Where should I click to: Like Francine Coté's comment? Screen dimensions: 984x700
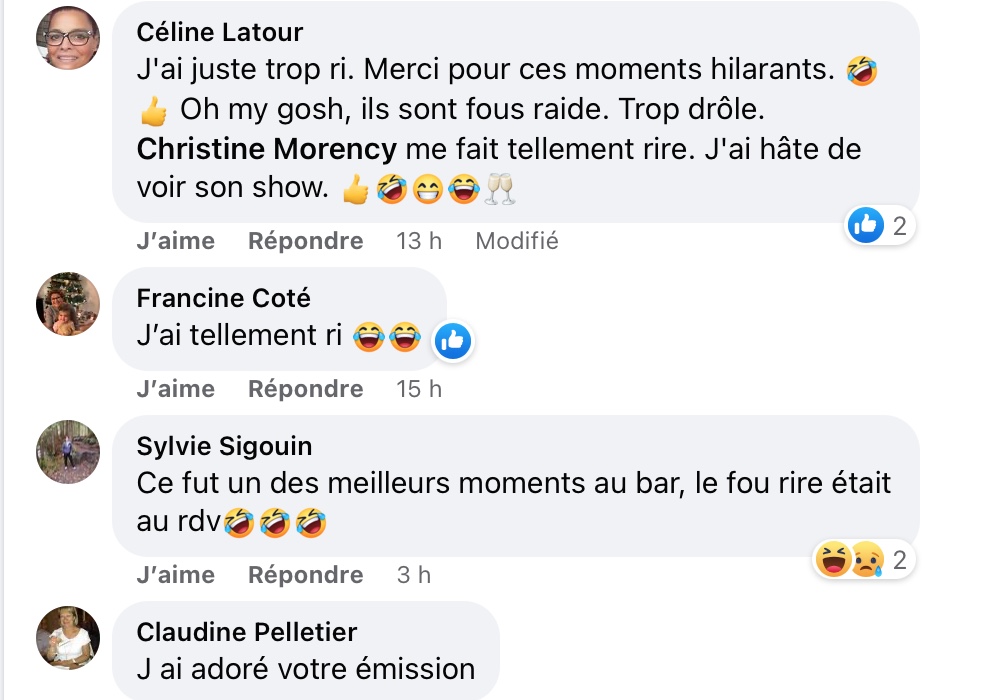point(175,389)
